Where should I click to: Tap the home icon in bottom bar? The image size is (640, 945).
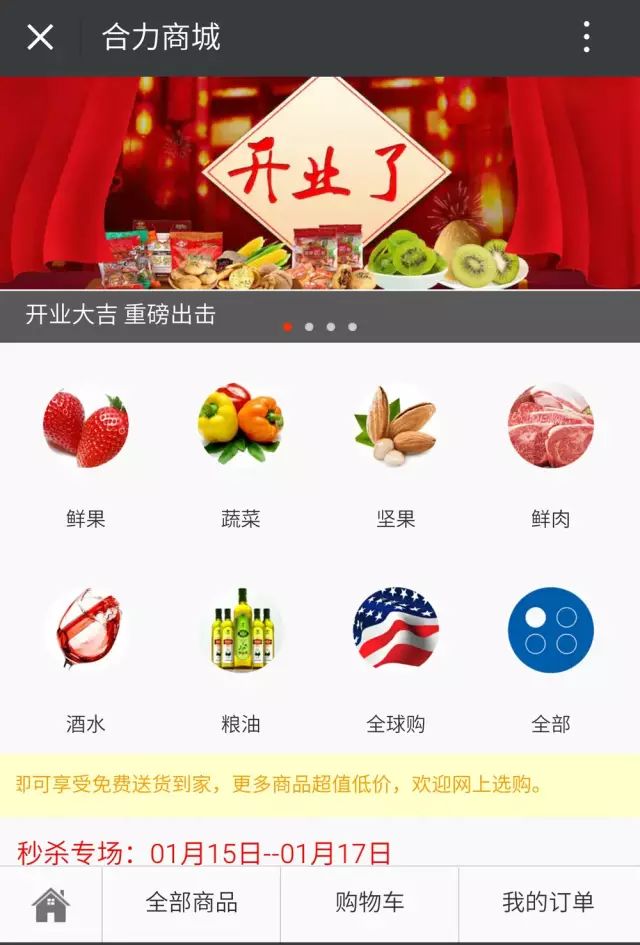coord(51,904)
